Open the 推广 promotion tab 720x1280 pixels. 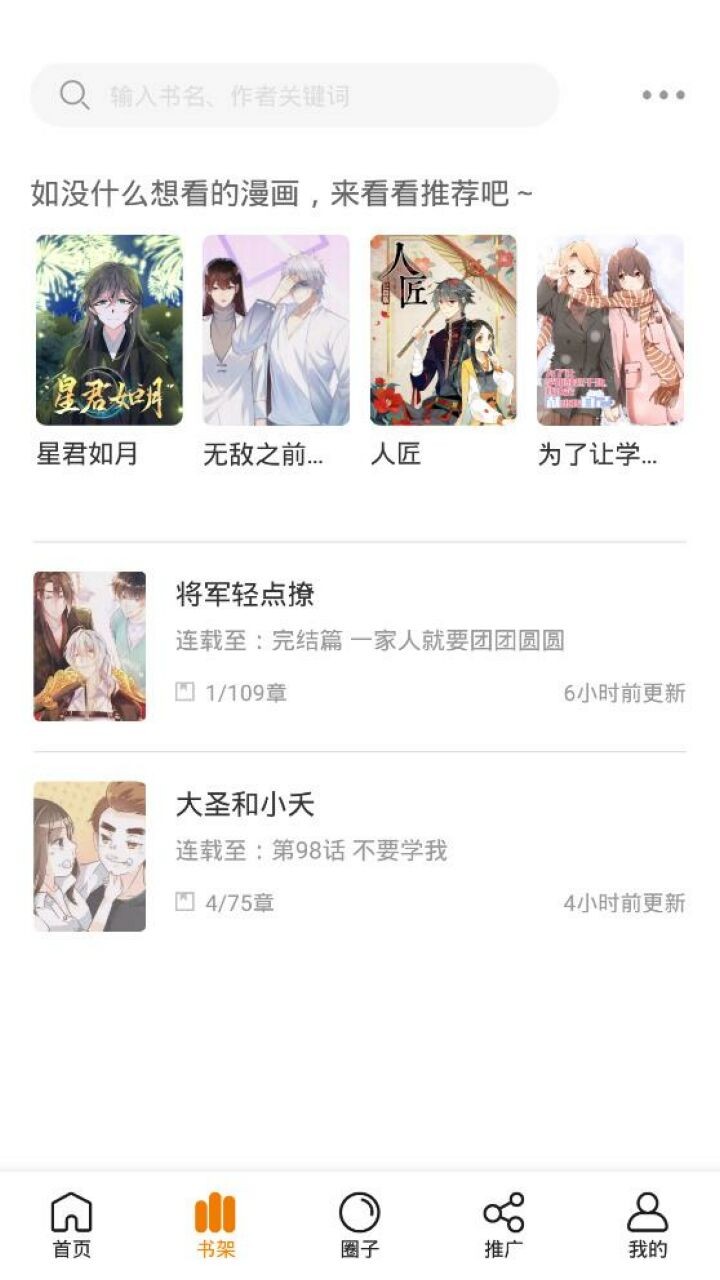pos(503,1225)
